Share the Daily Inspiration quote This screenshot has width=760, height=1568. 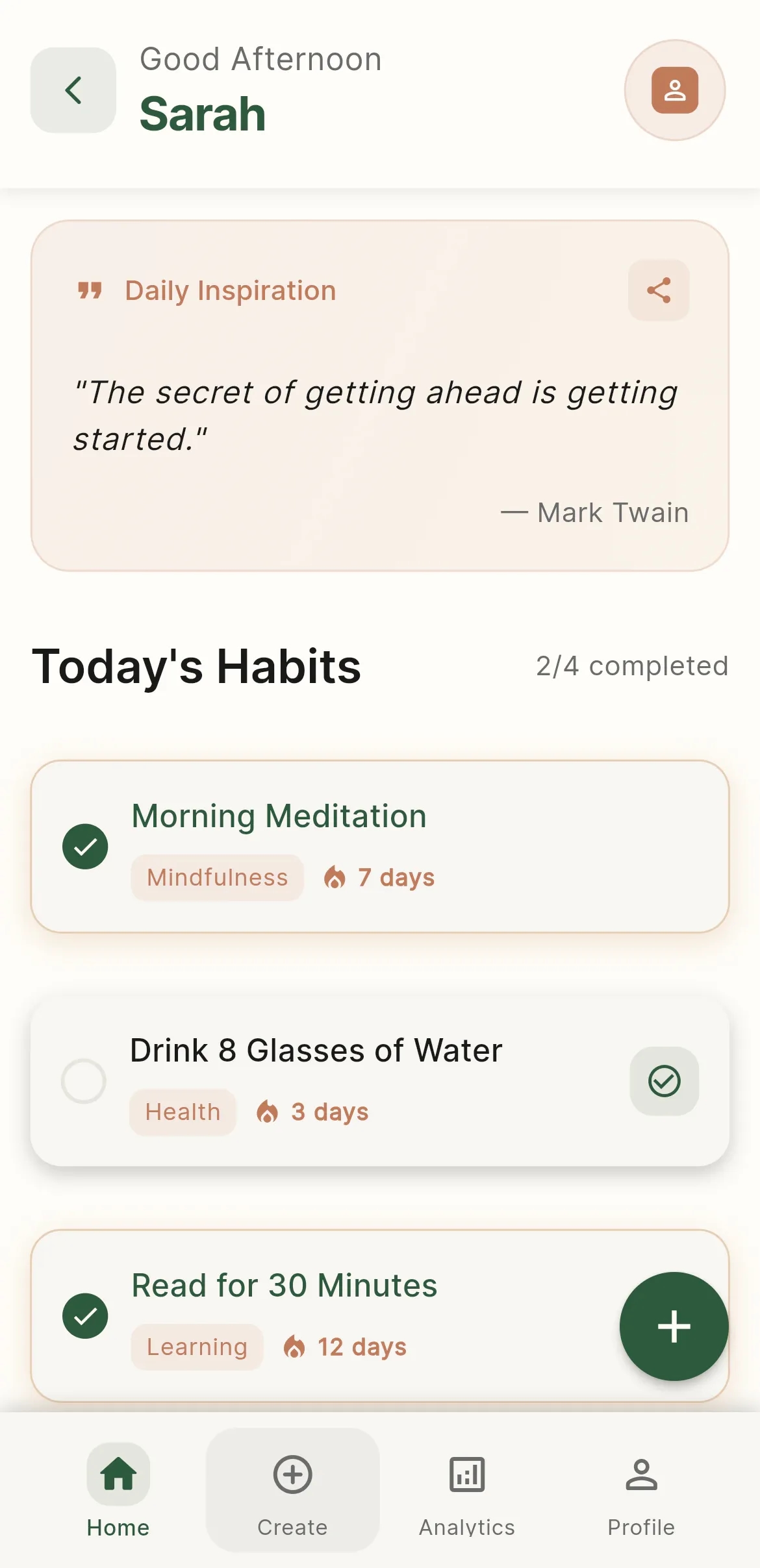pyautogui.click(x=658, y=290)
